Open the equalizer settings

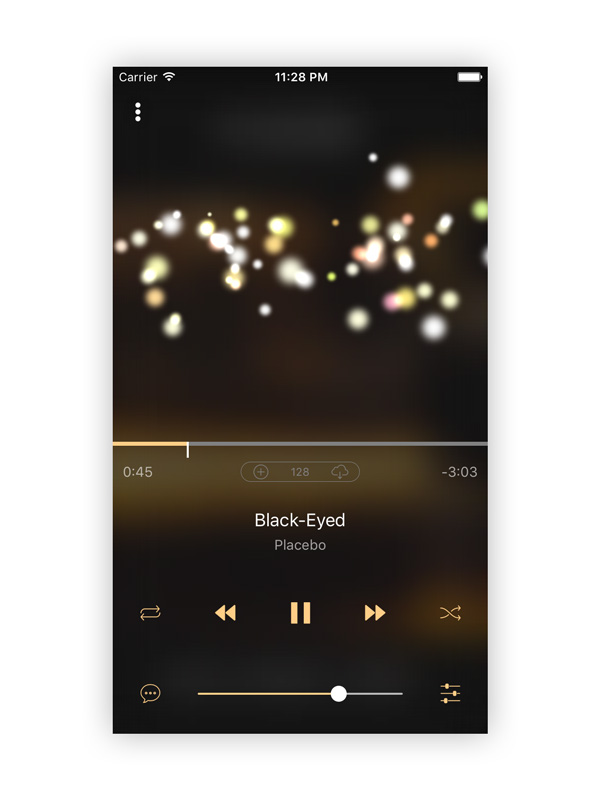(450, 693)
